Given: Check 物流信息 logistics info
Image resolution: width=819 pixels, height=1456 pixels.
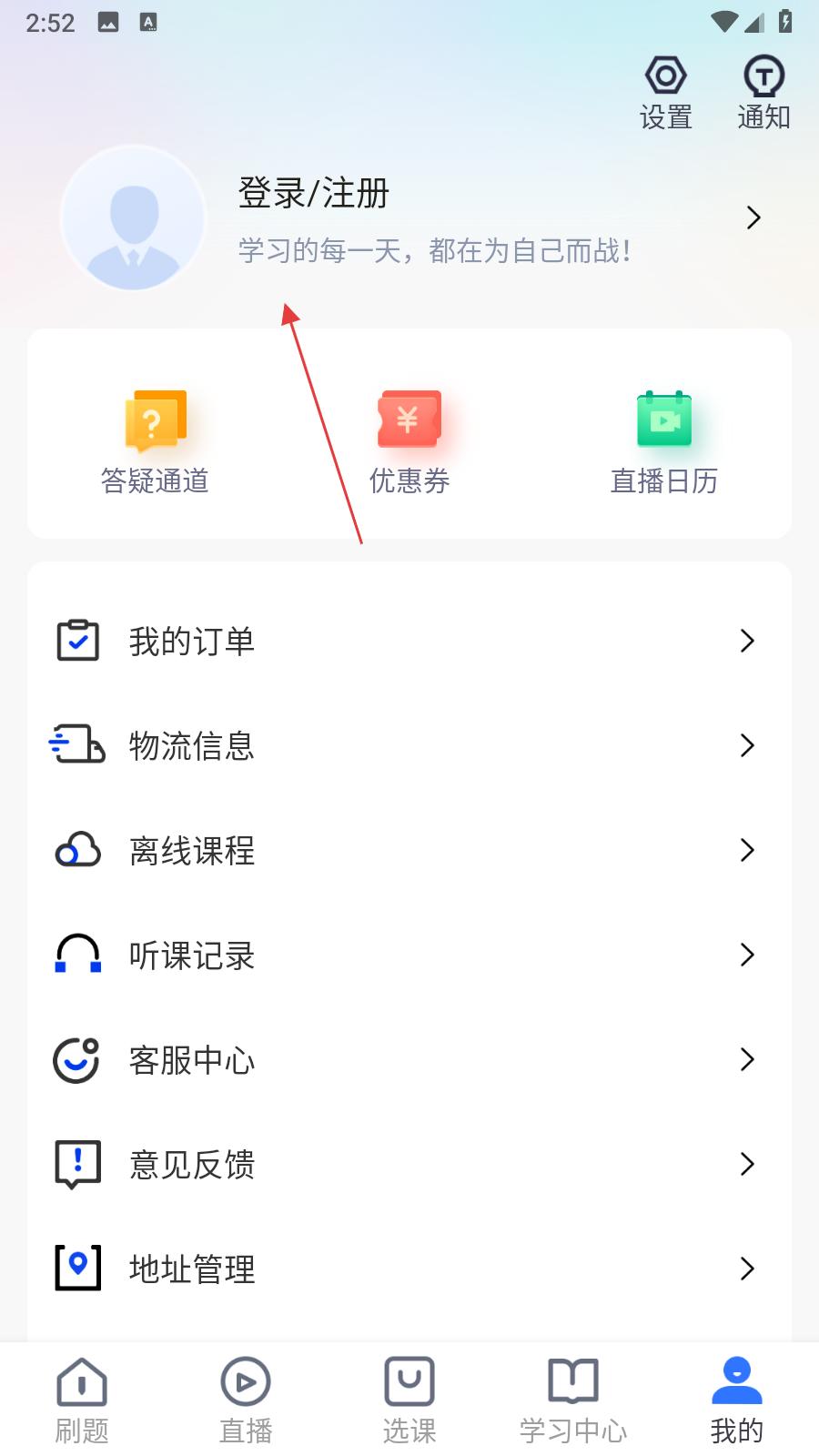Looking at the screenshot, I should (409, 746).
